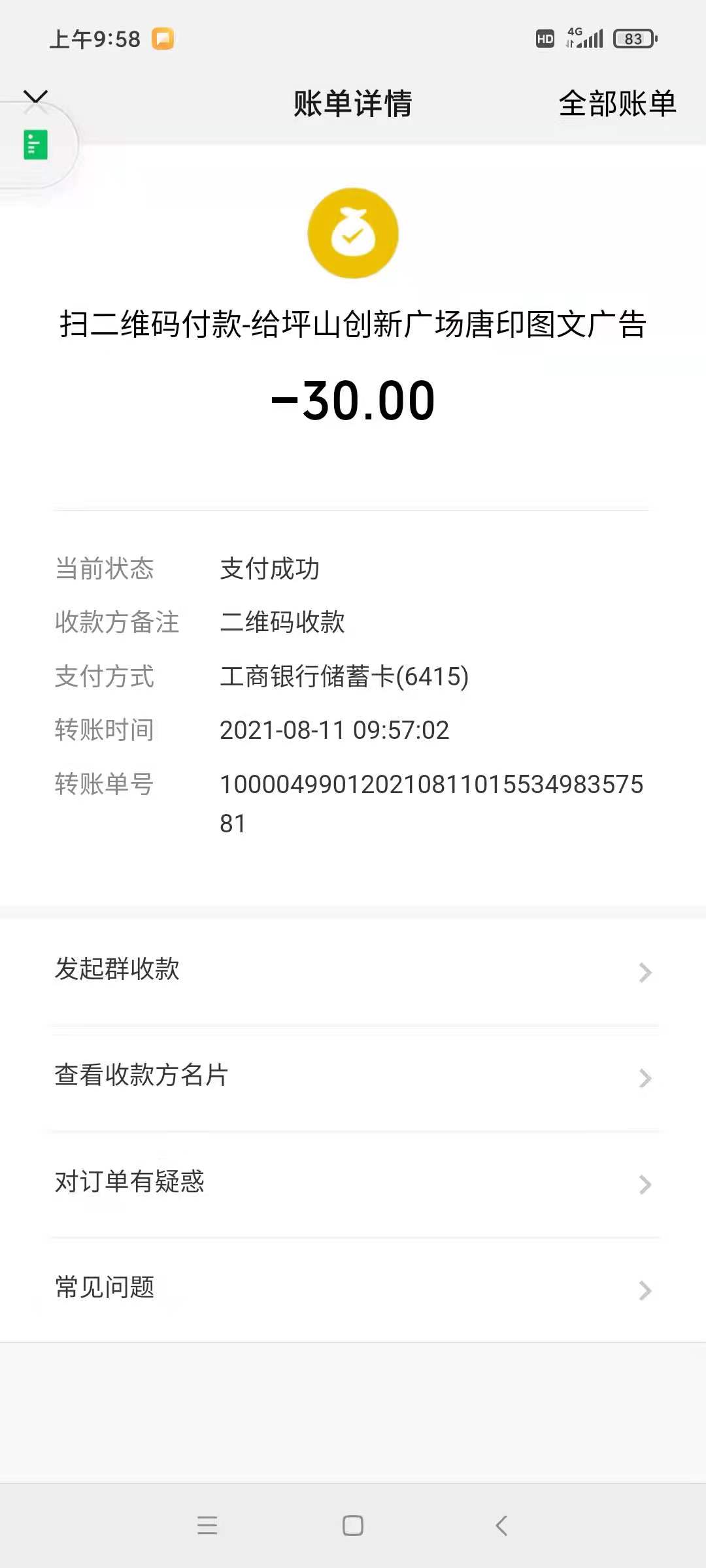Close the bill details page
The height and width of the screenshot is (1568, 706).
click(x=35, y=97)
